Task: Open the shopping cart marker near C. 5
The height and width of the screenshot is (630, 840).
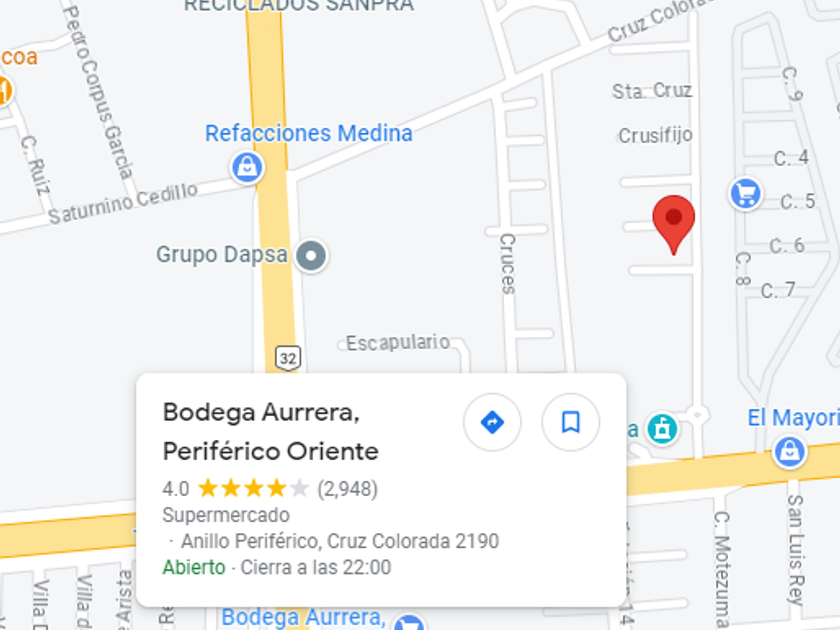Action: (745, 193)
